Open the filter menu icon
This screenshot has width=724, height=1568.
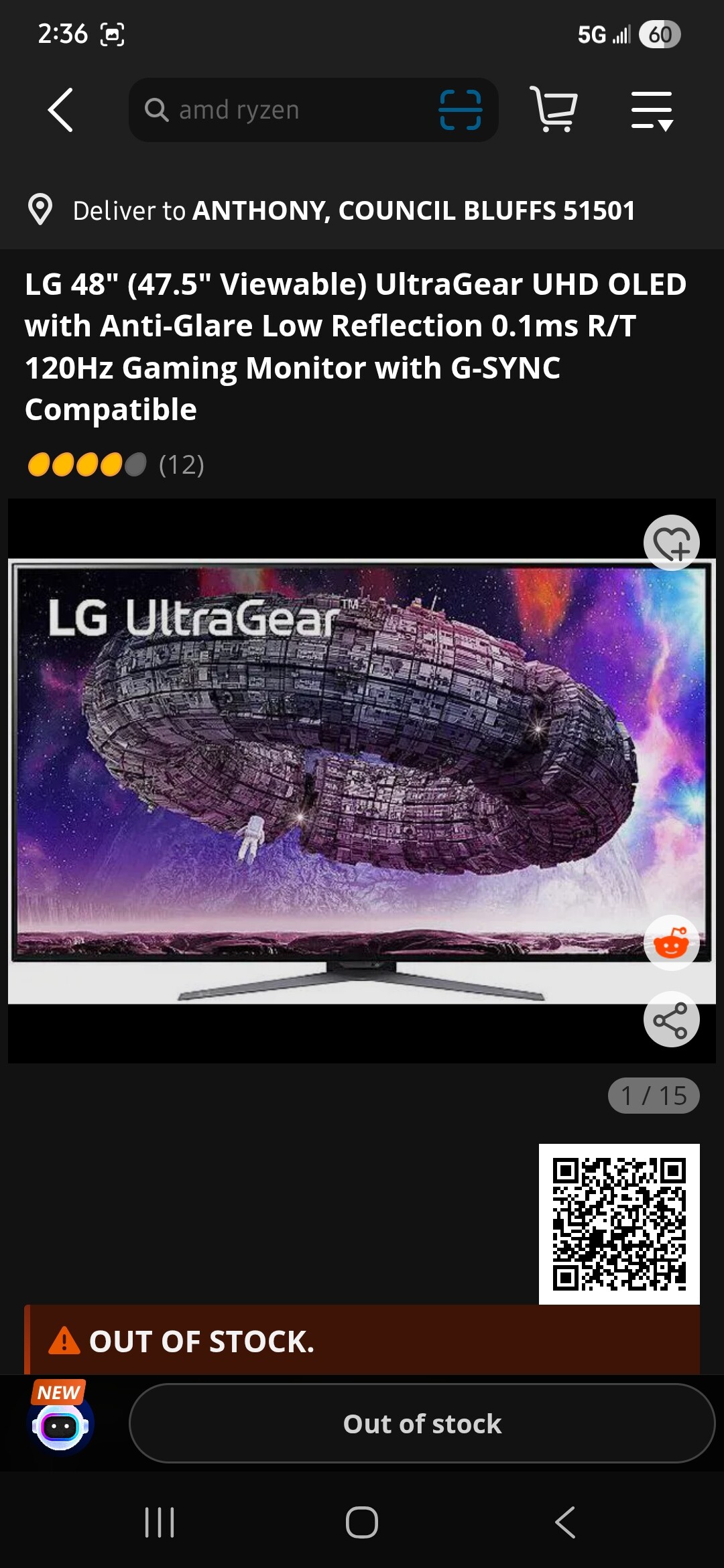(x=652, y=111)
